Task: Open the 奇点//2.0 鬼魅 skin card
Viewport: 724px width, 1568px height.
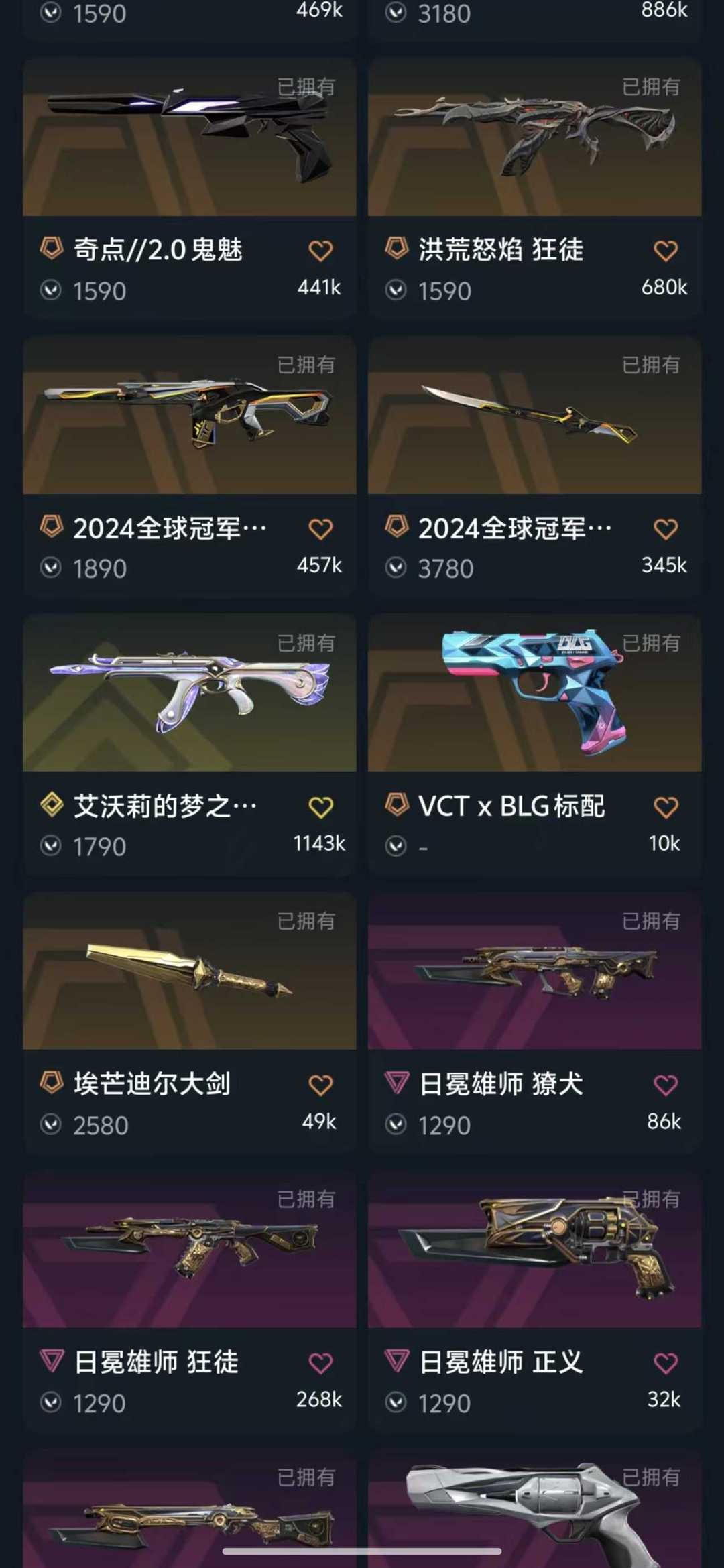Action: (189, 137)
